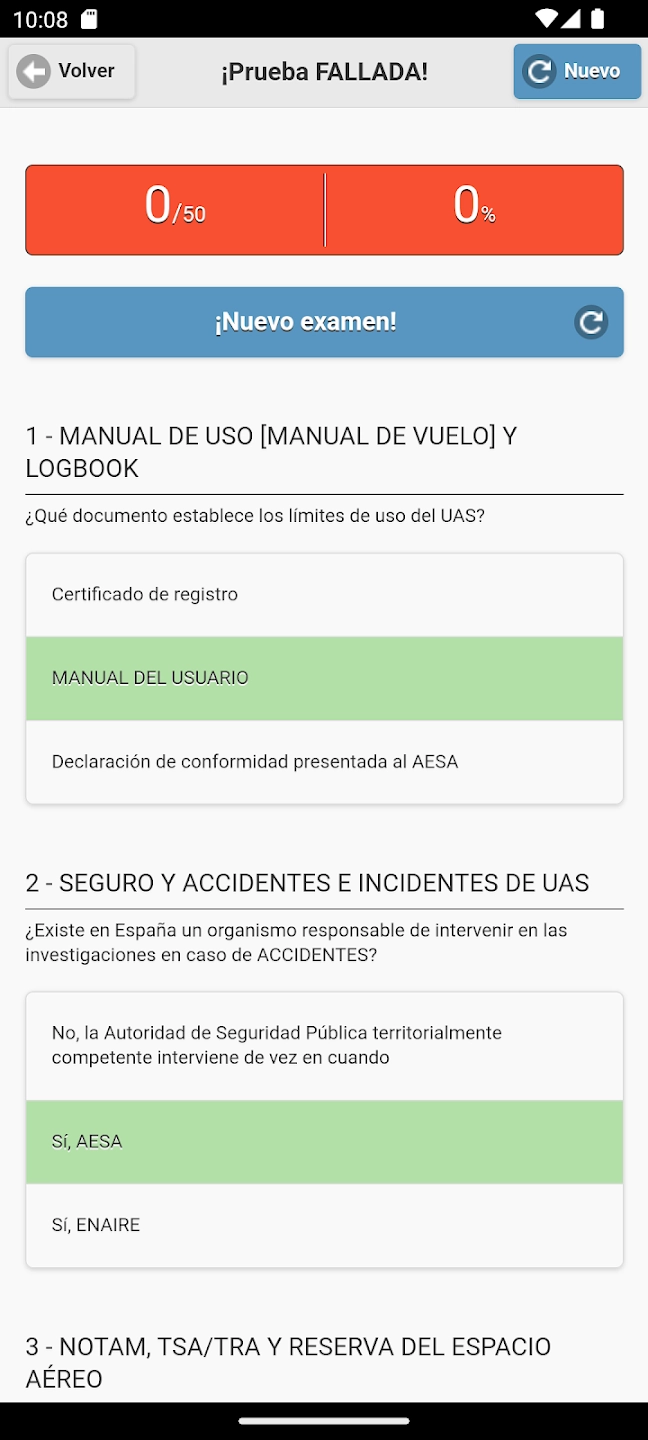Tap the Volver back button
648x1440 pixels.
[71, 71]
